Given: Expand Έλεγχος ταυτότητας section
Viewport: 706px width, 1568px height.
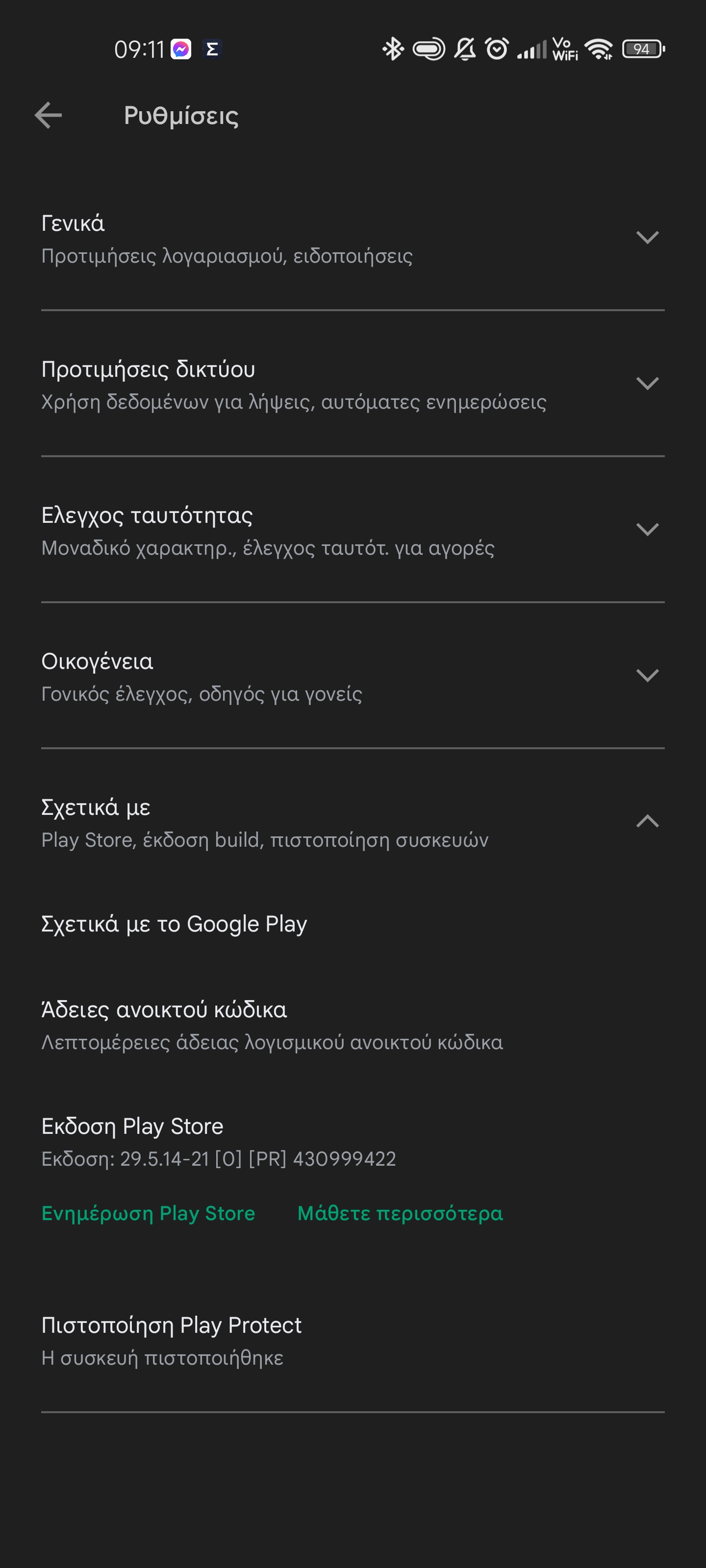Looking at the screenshot, I should point(353,530).
